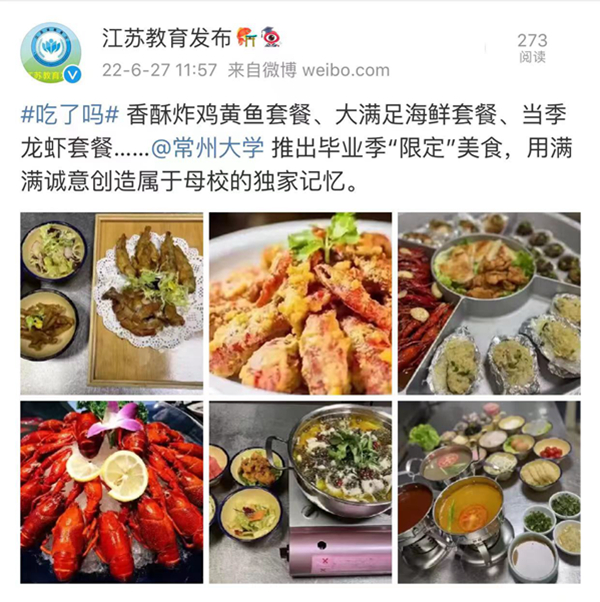Screen dimensions: 600x602
Task: Enlarge the dual hot pot with sauces photo
Action: click(488, 492)
